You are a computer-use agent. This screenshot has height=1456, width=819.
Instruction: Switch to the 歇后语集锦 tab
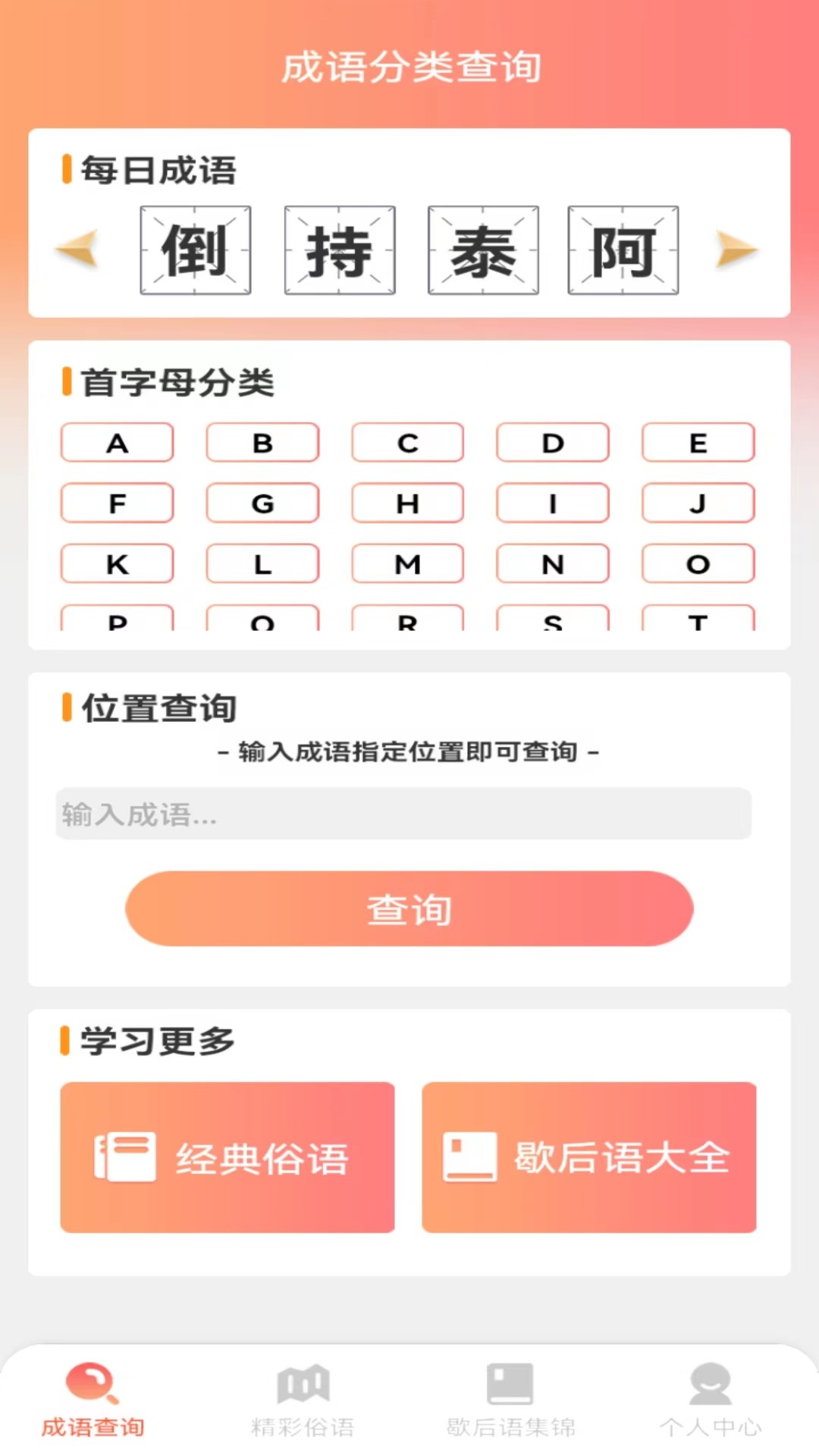coord(510,1400)
